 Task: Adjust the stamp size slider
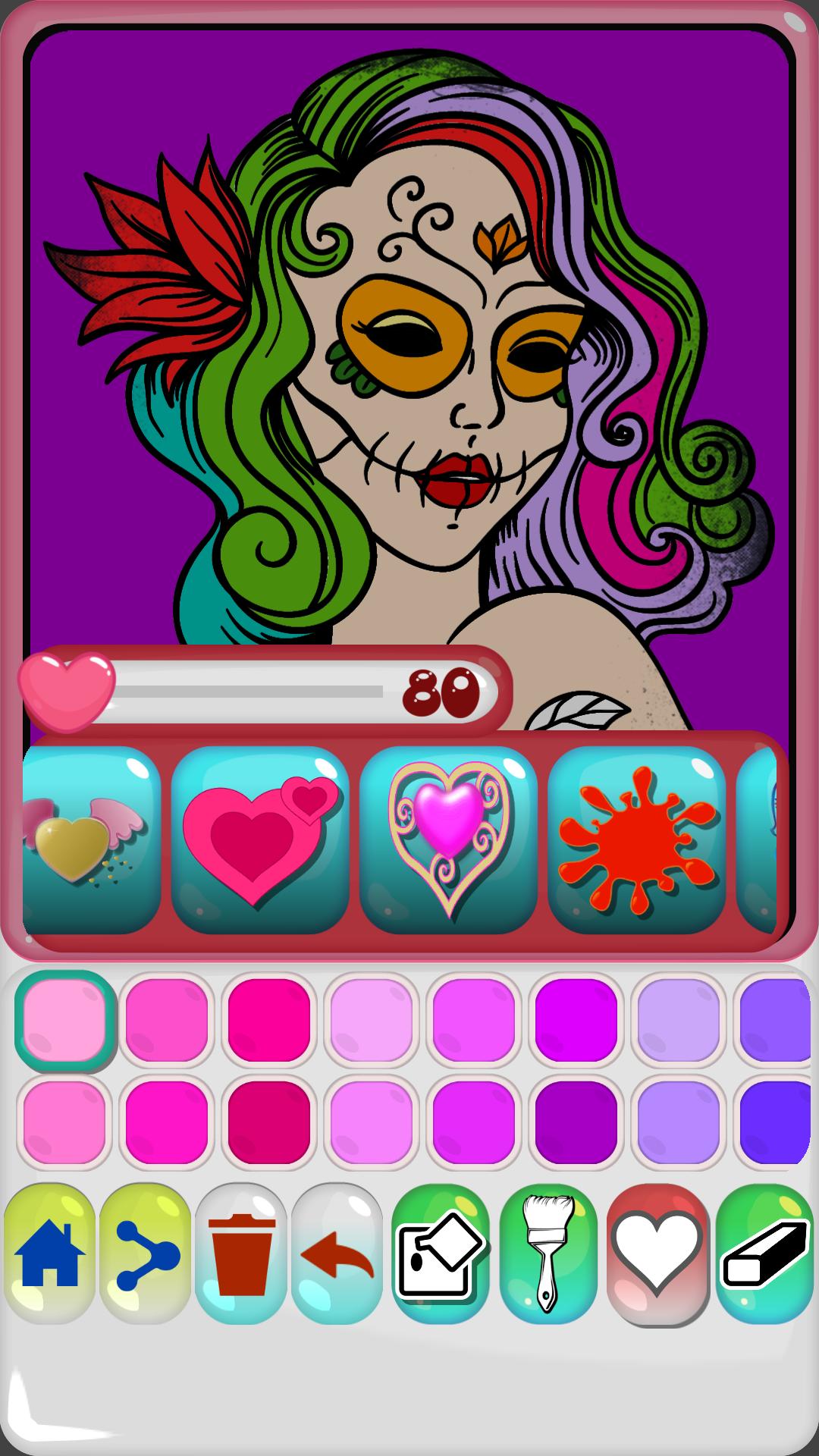coord(243,692)
